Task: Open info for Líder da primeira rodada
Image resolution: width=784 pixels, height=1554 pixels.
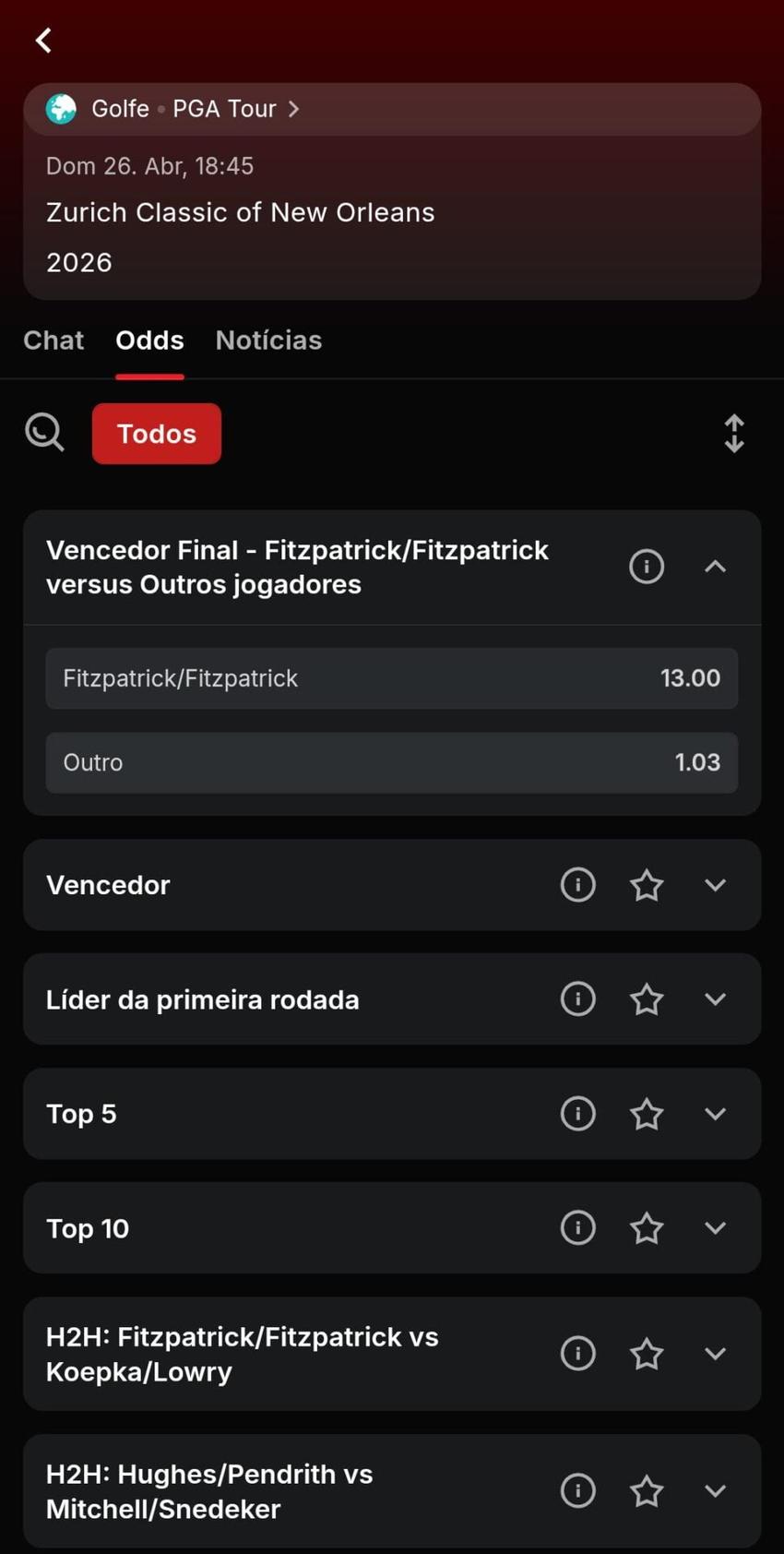Action: [577, 998]
